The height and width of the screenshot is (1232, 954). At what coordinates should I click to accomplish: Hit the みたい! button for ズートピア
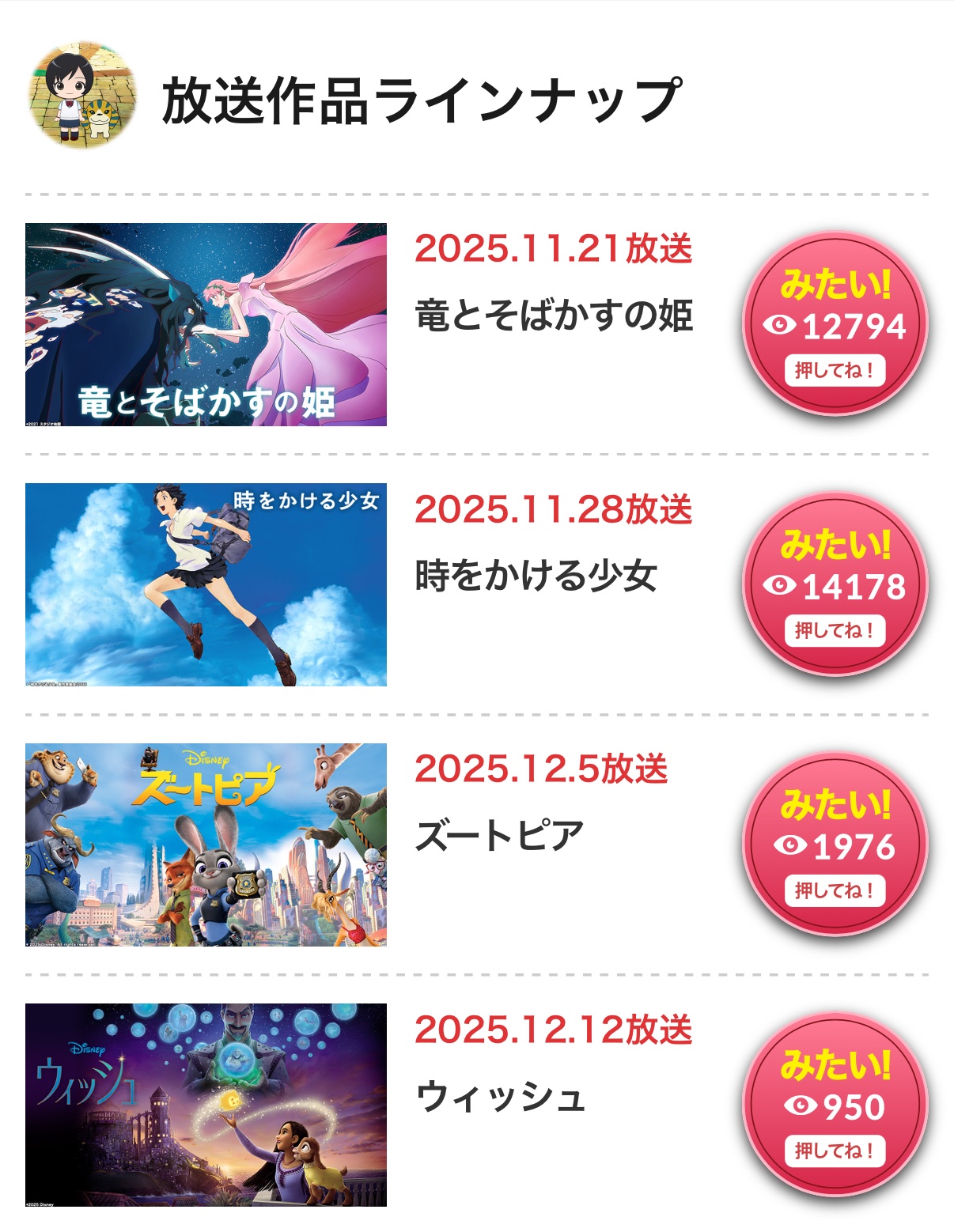pos(835,845)
